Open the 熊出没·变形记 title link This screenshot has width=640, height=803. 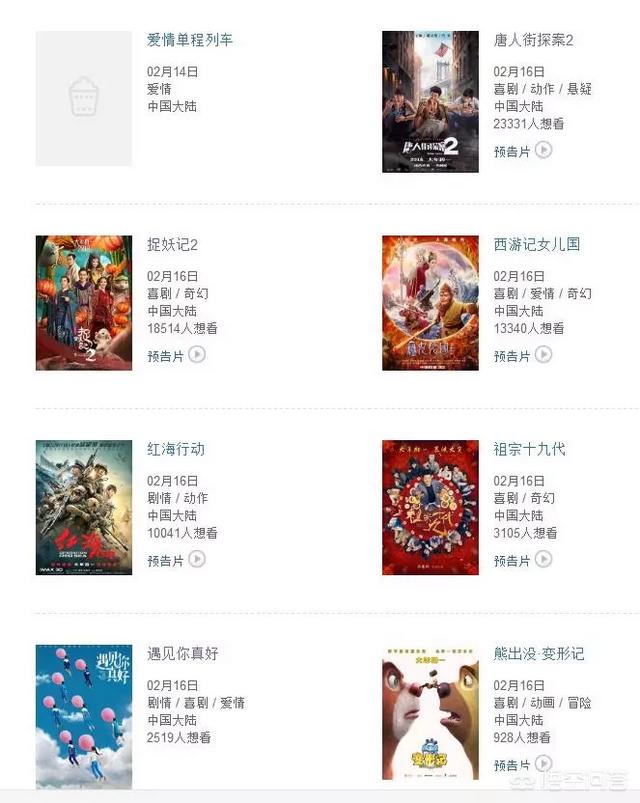(538, 654)
